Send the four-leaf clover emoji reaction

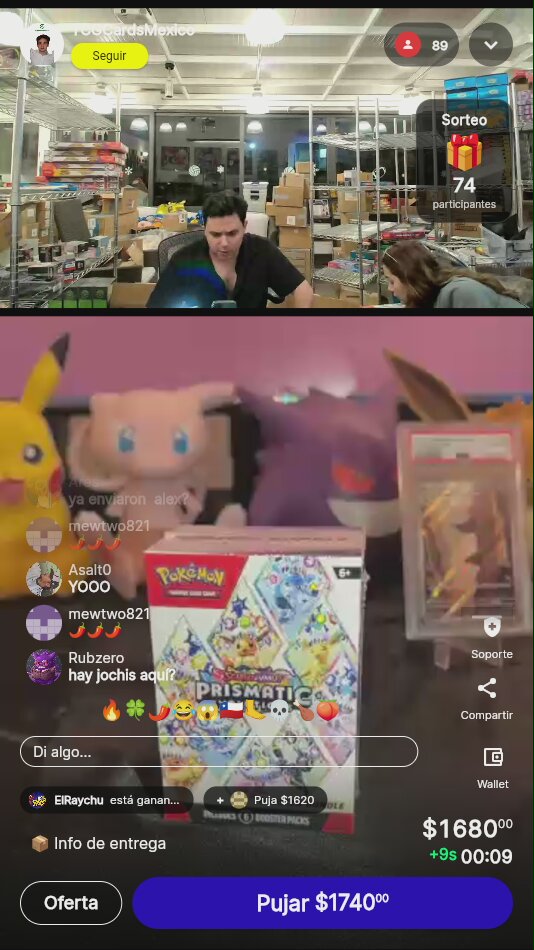(135, 710)
